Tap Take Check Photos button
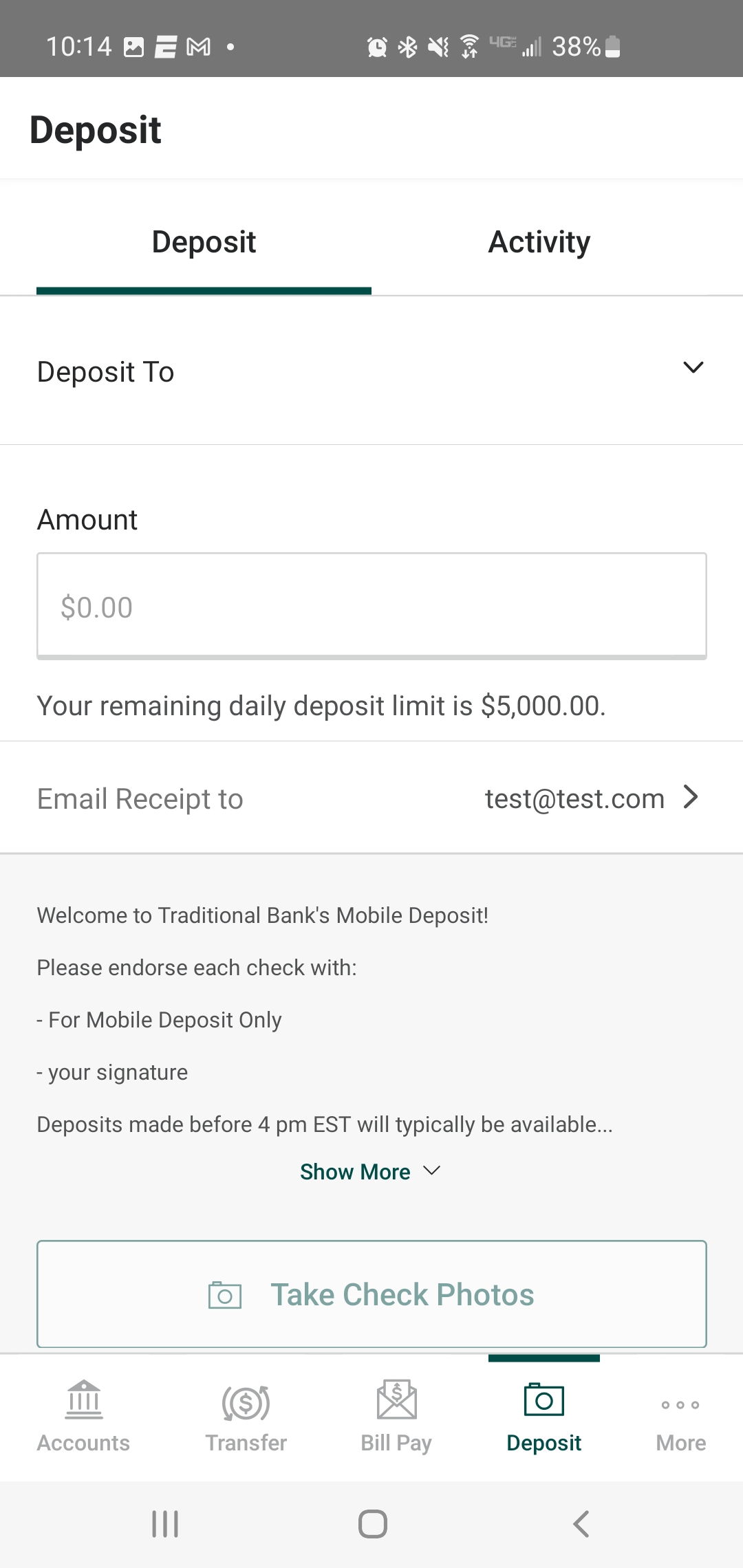743x1568 pixels. click(x=371, y=1294)
